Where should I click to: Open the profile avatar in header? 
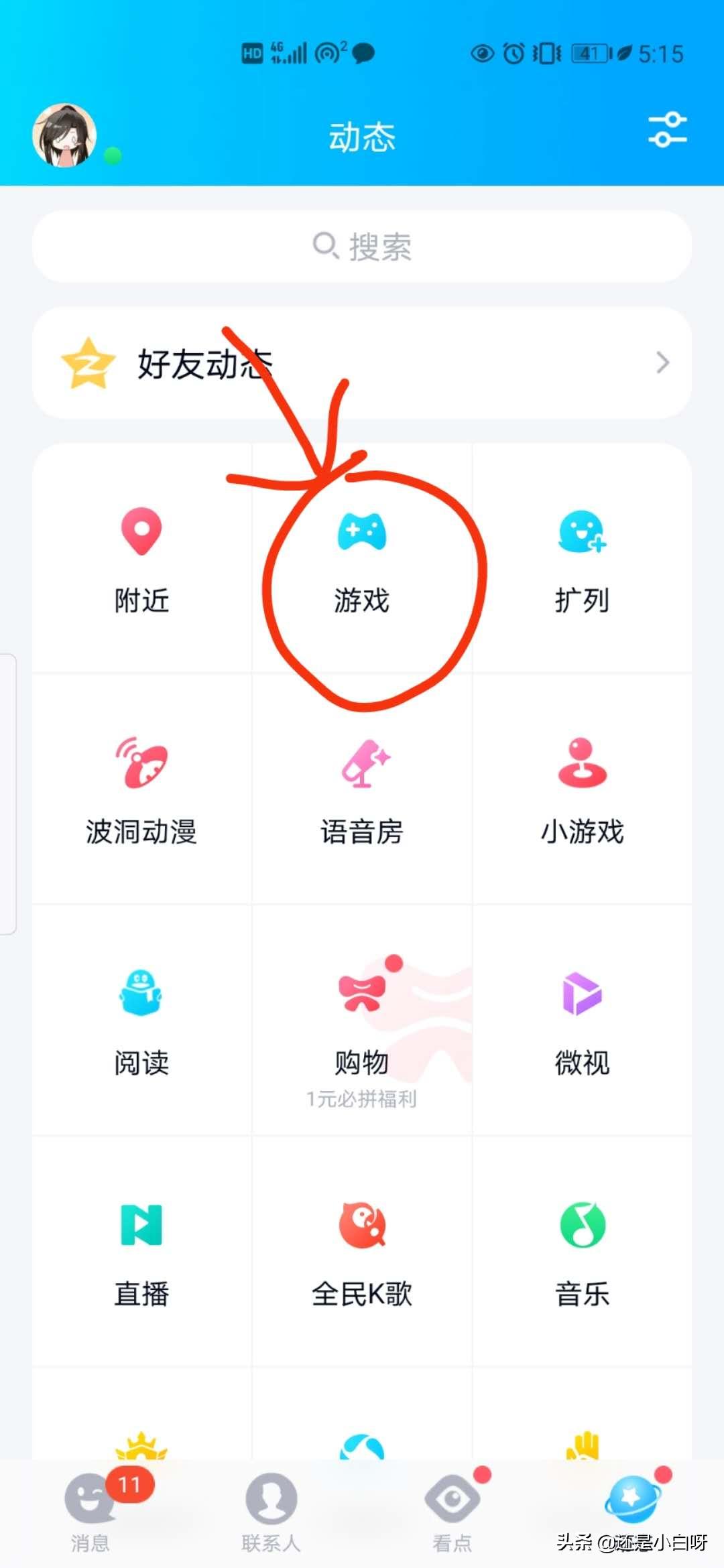tap(64, 135)
